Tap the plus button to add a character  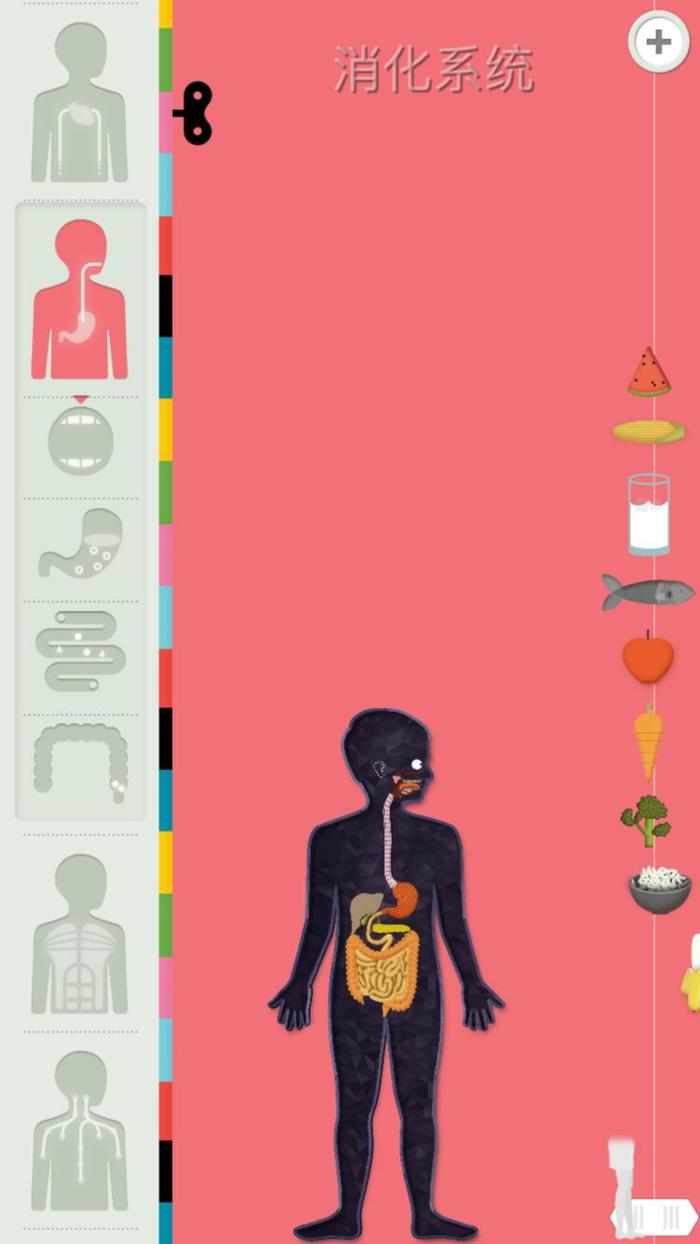tap(657, 42)
